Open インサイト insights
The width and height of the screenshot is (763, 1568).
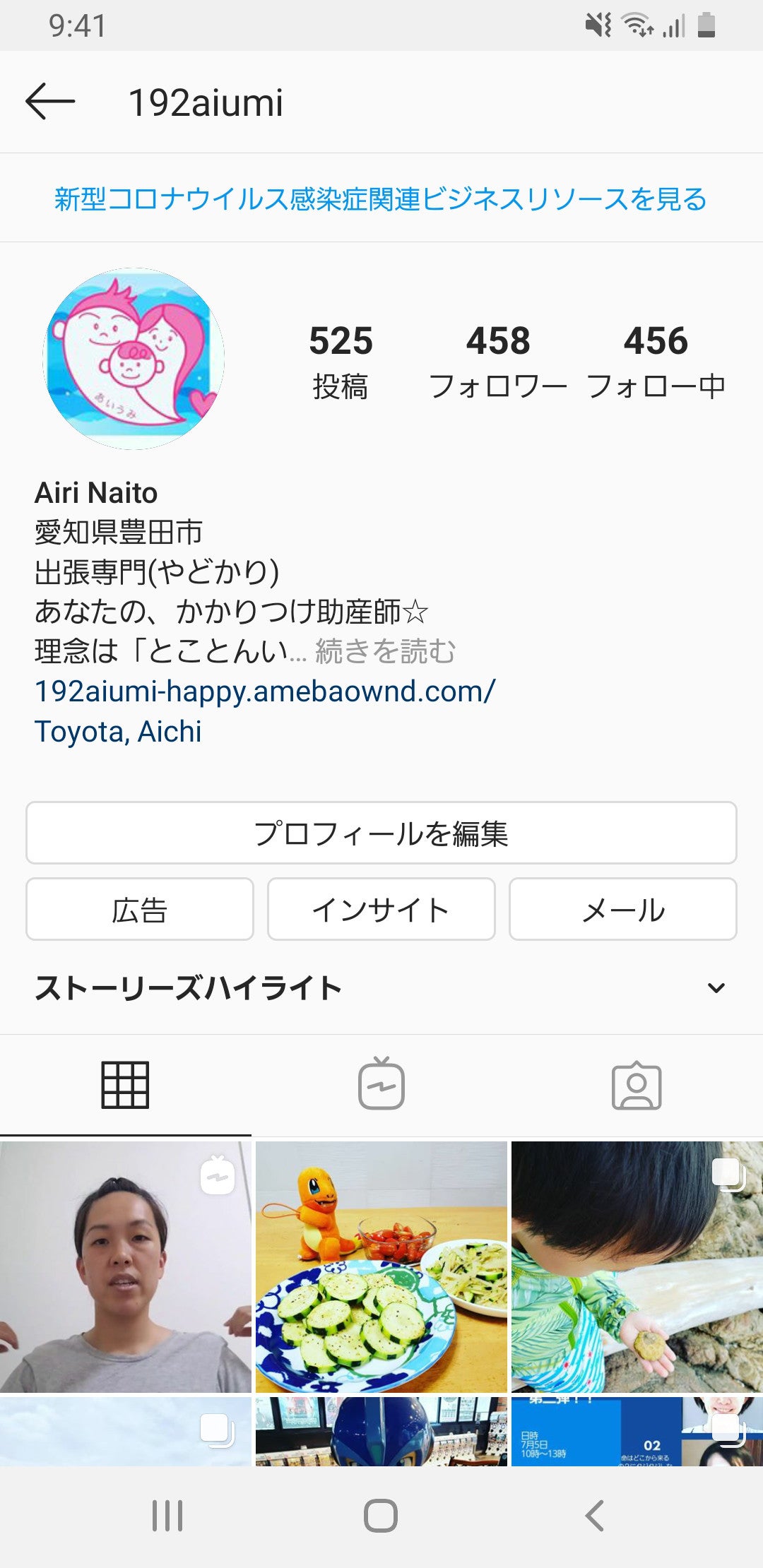(x=381, y=910)
